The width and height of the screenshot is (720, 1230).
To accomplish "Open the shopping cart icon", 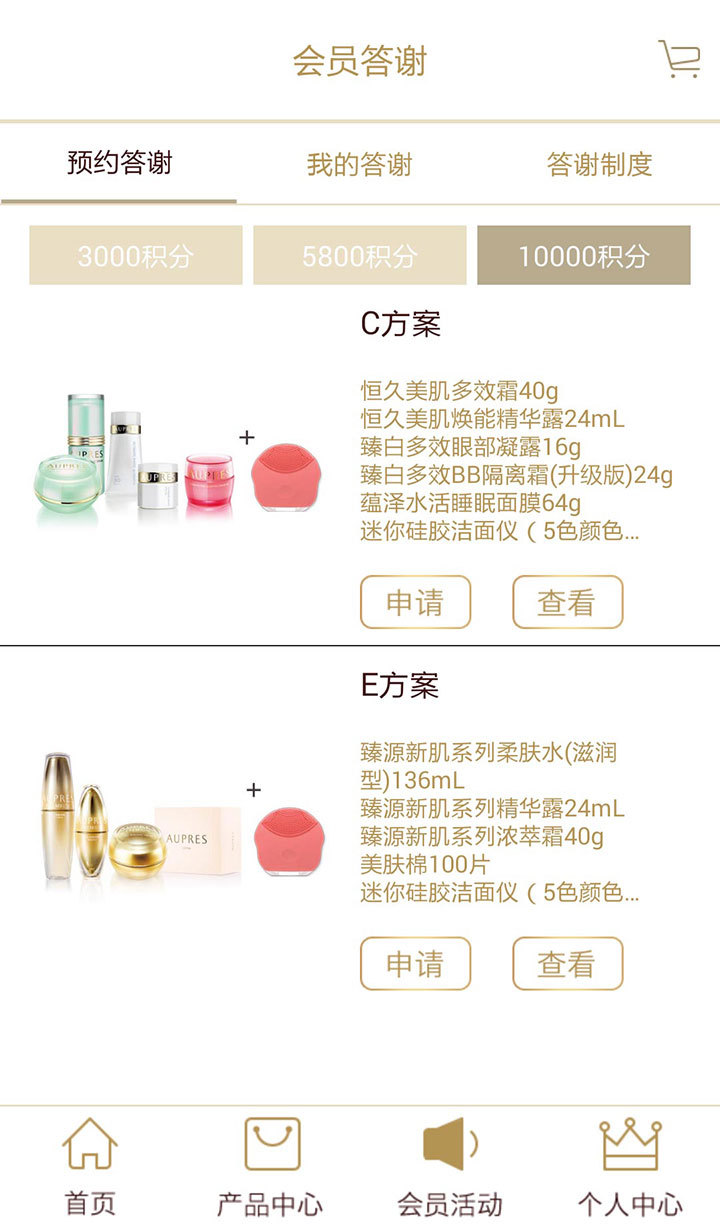I will point(679,59).
